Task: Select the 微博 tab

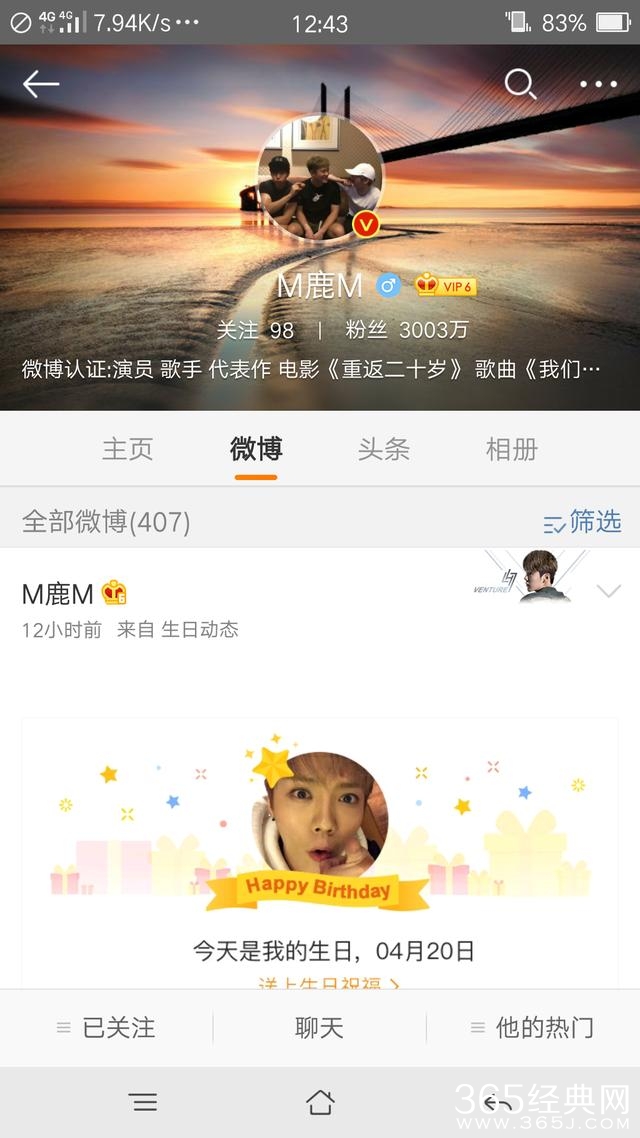Action: [256, 449]
